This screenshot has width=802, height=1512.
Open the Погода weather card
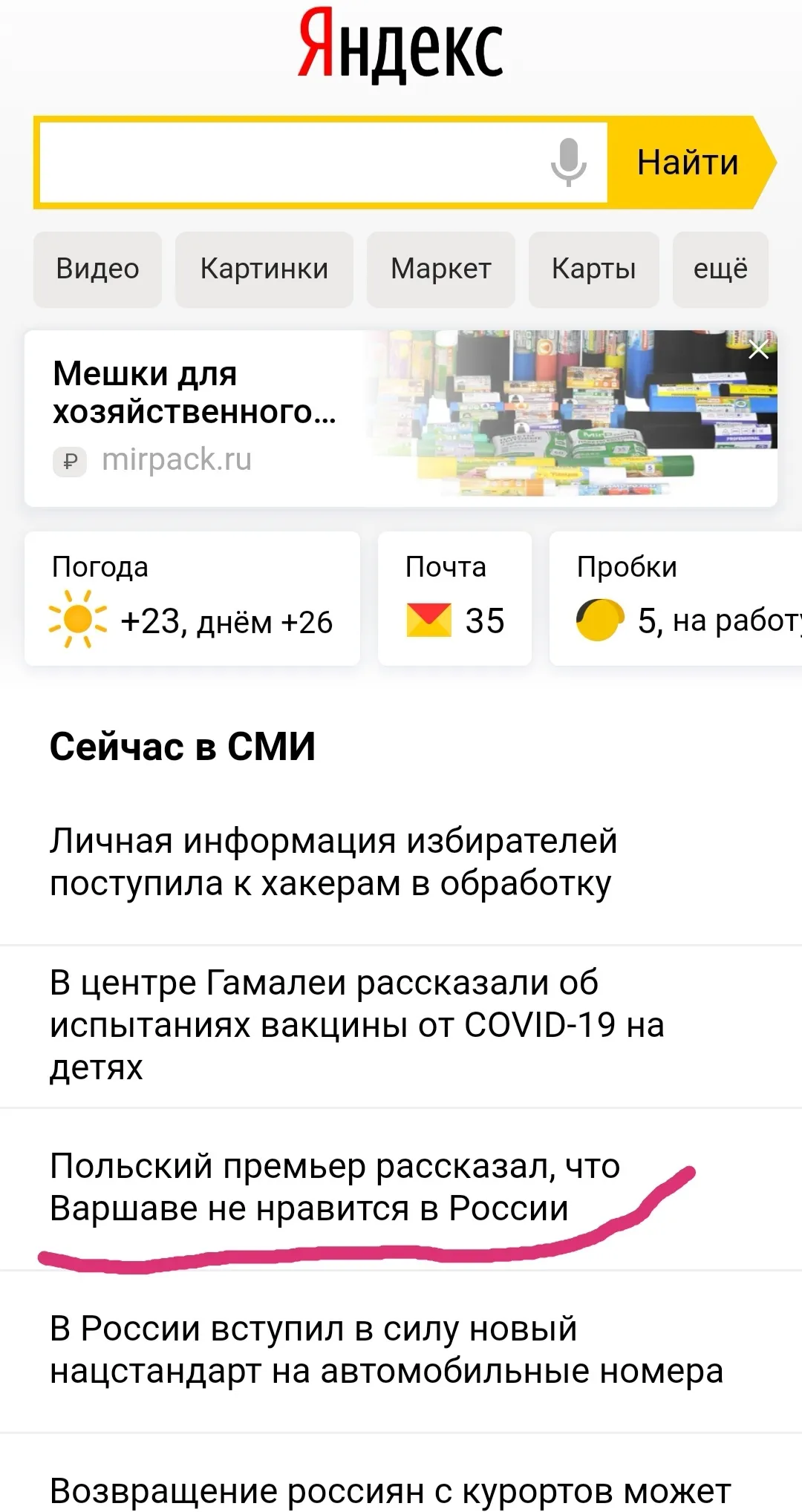192,598
